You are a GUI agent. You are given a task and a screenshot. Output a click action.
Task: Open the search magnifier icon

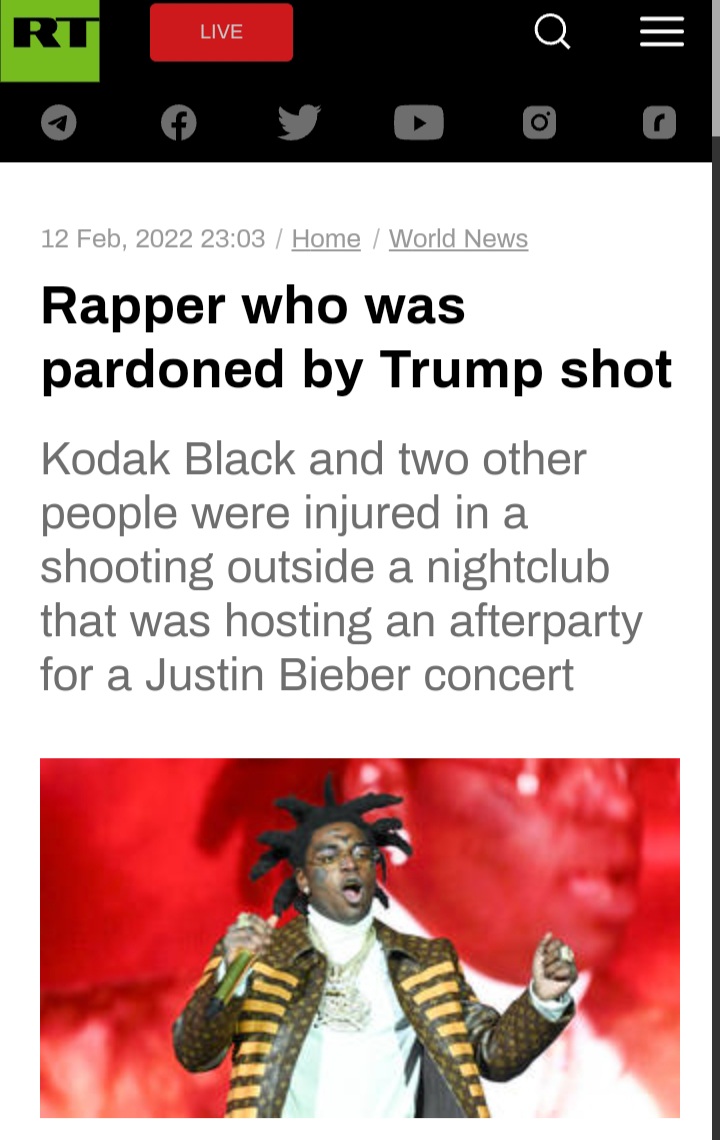pos(552,32)
